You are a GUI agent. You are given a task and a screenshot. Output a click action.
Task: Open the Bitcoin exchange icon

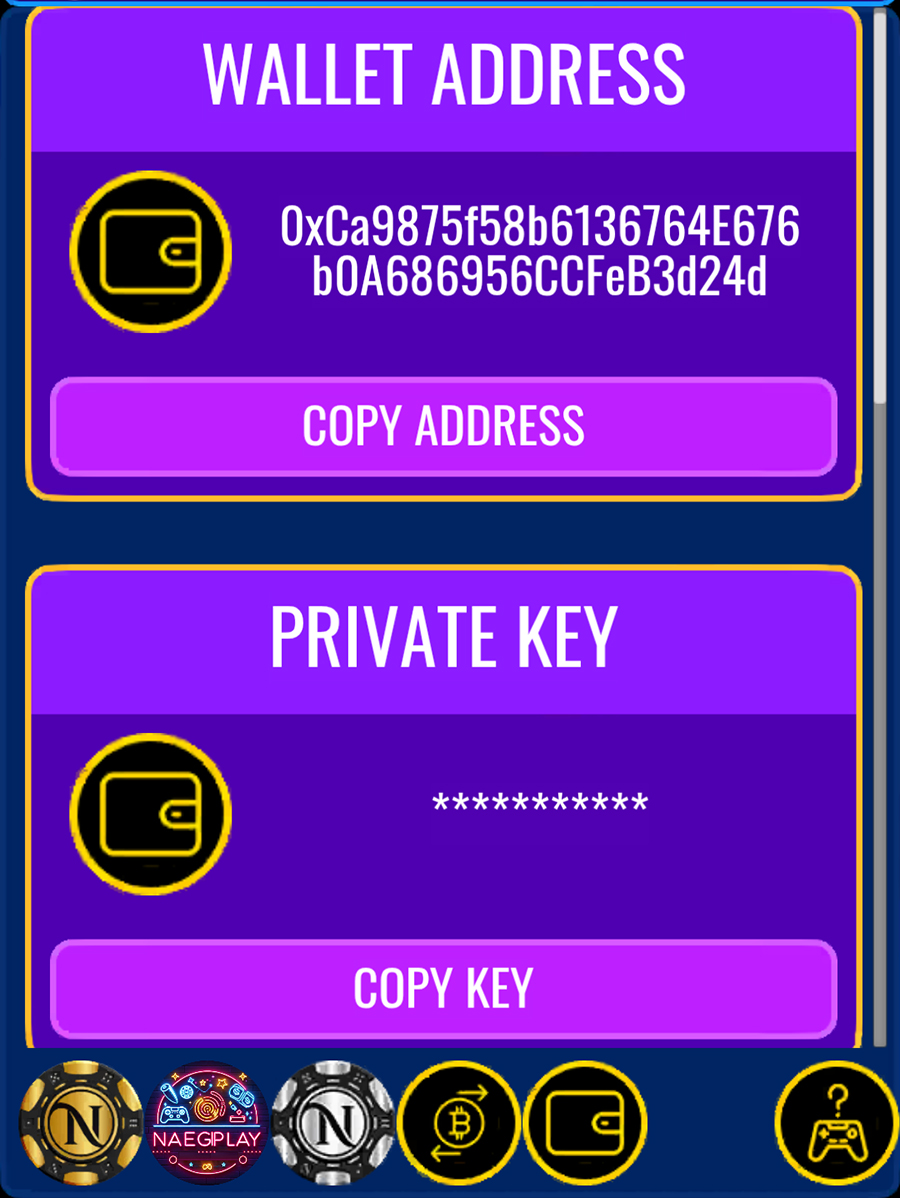[460, 1123]
